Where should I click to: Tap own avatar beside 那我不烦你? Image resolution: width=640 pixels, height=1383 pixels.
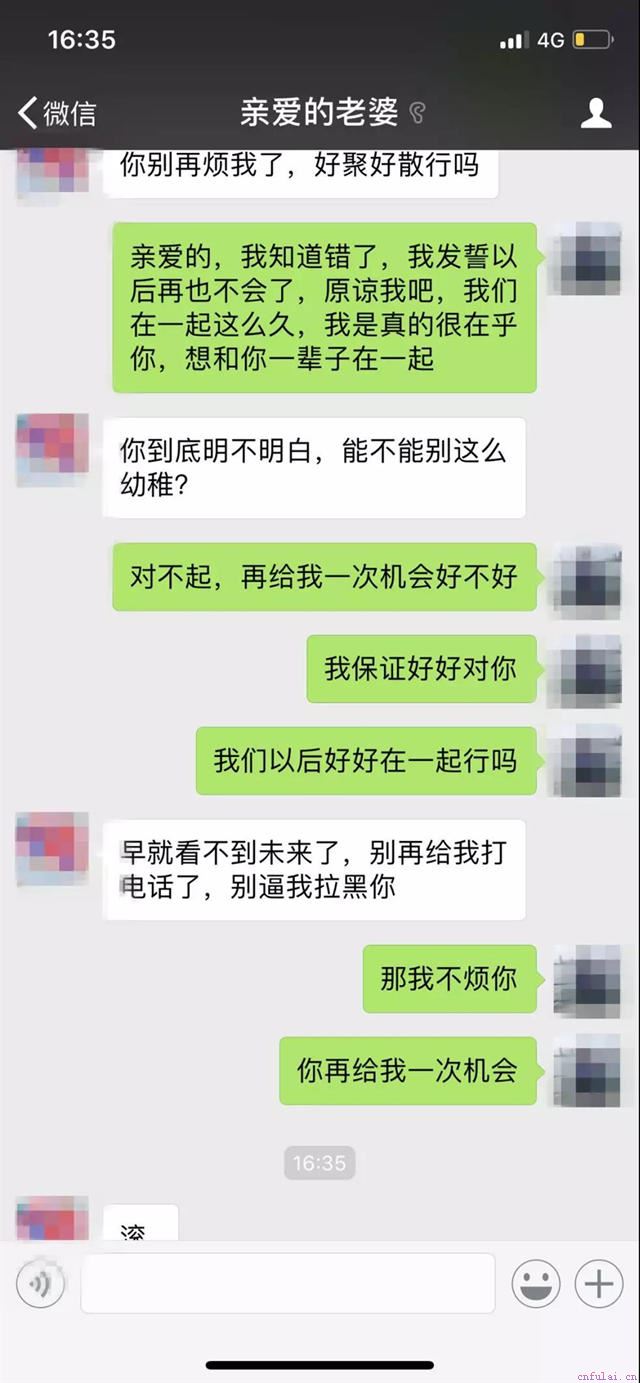tap(587, 980)
